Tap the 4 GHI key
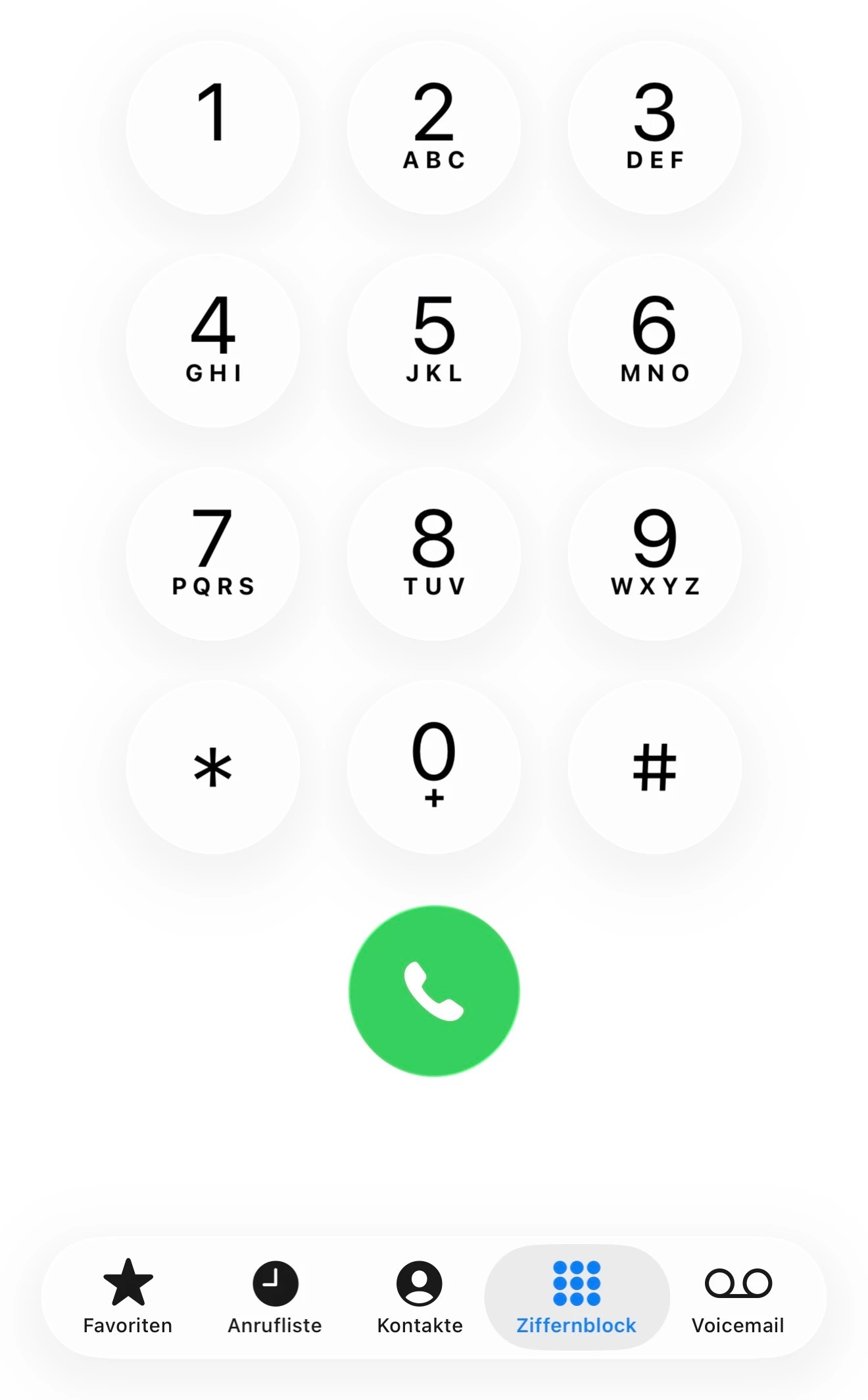 (x=212, y=341)
